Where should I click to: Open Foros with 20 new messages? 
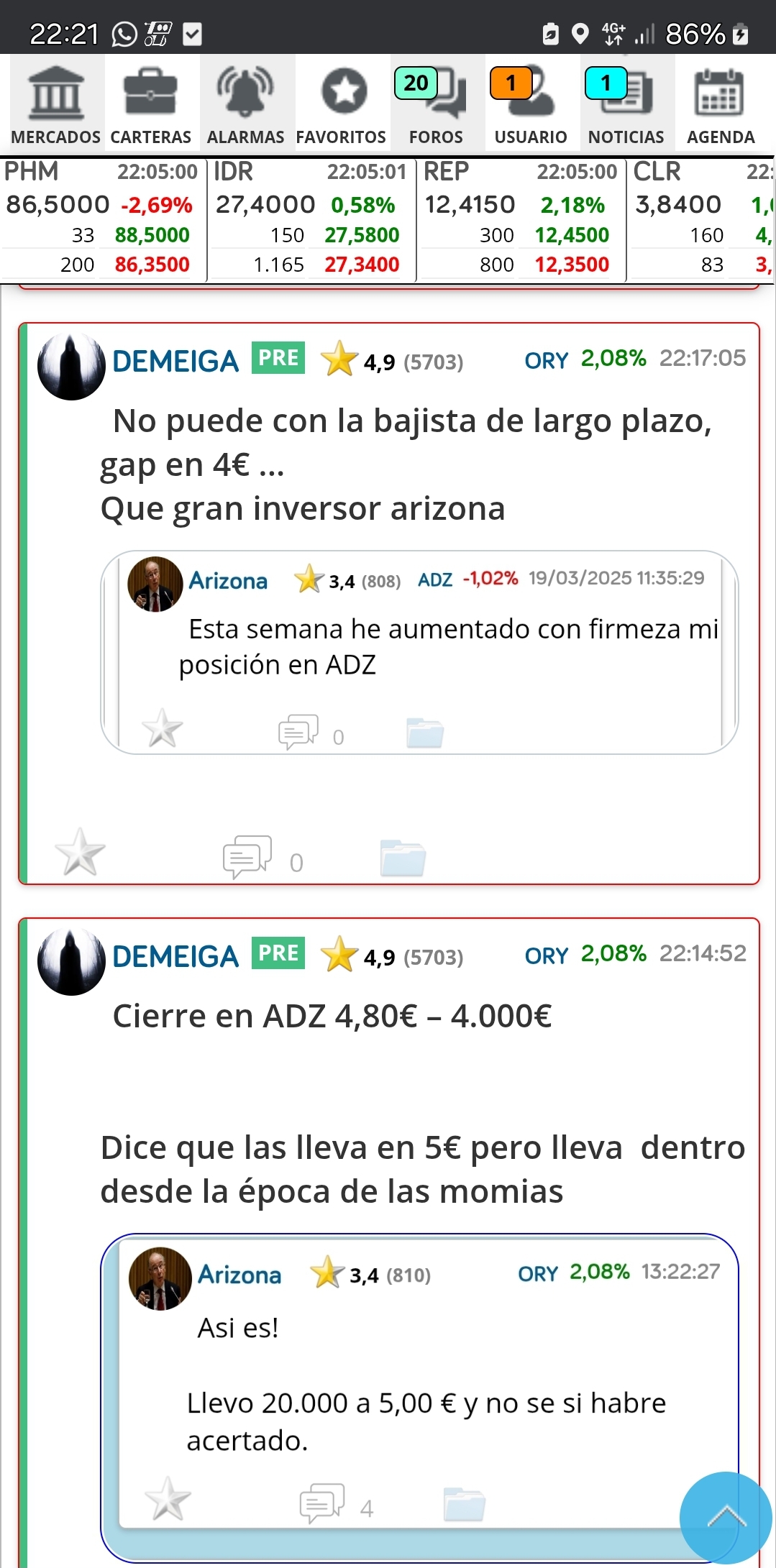436,104
